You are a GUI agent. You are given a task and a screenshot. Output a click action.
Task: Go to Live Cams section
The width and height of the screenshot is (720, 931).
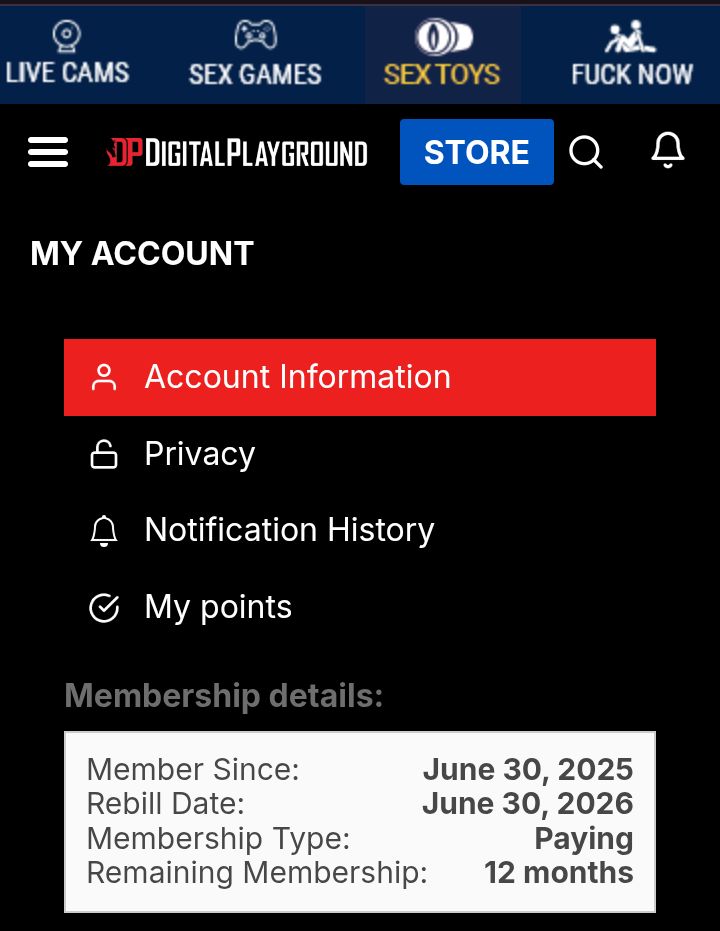(67, 55)
